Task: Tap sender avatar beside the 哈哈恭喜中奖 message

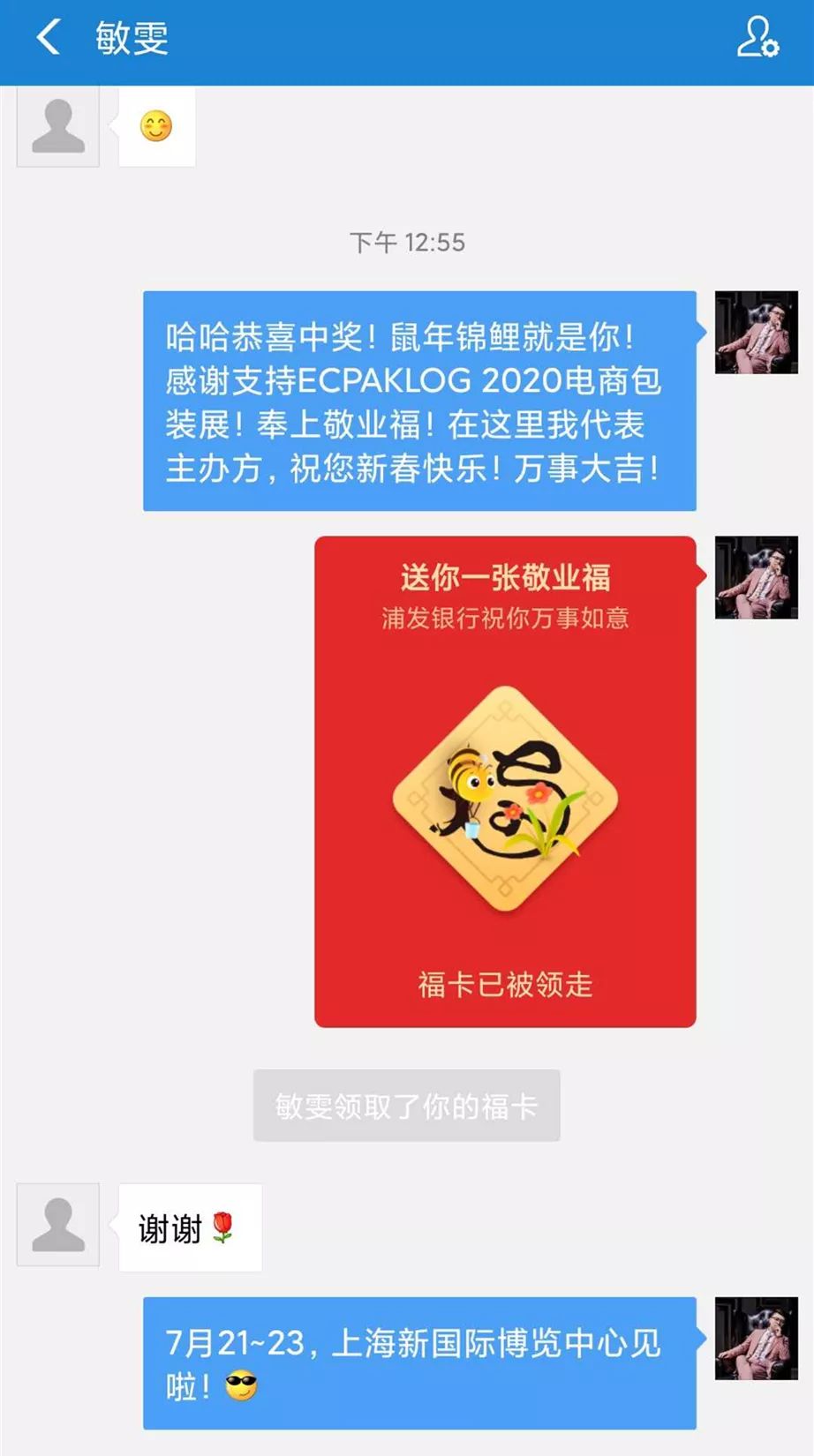Action: click(756, 333)
